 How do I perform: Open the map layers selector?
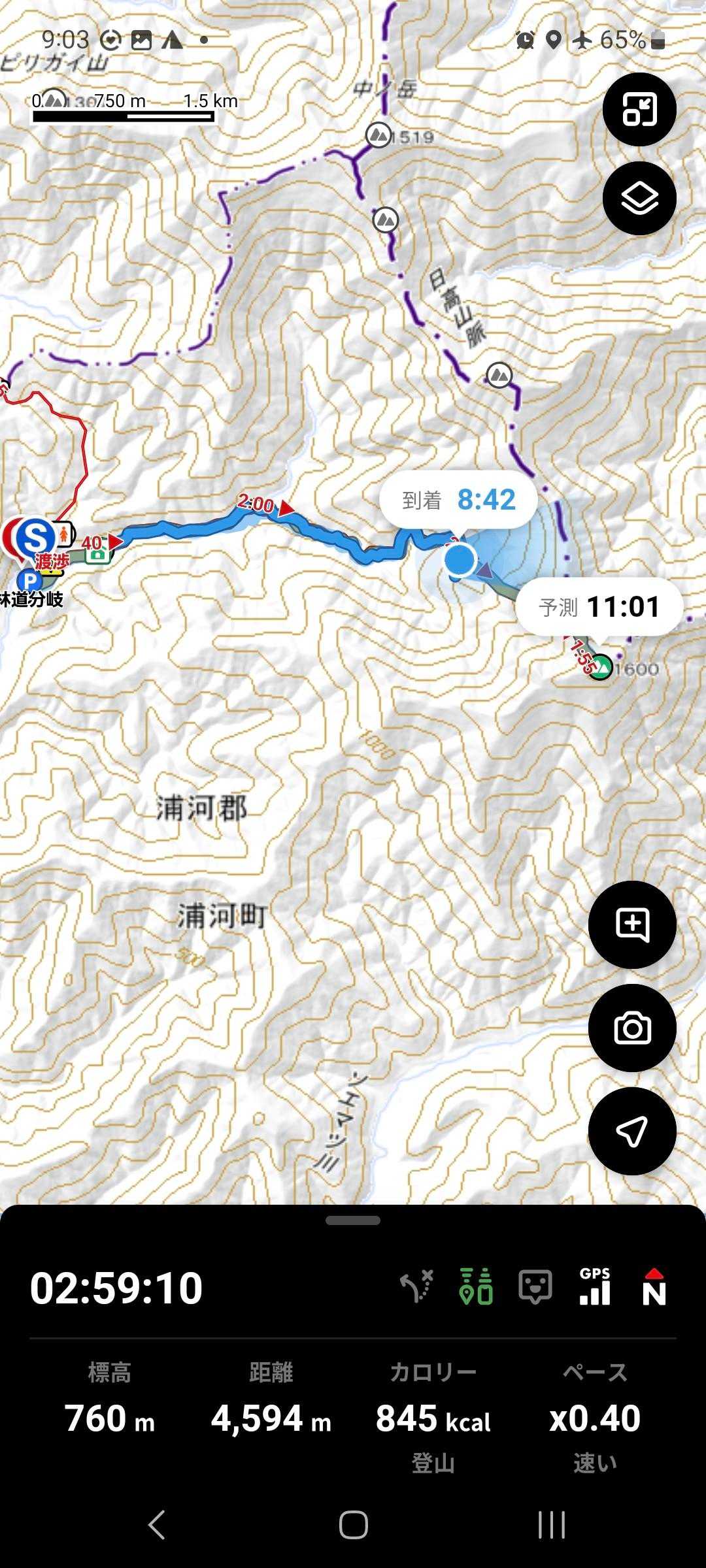pyautogui.click(x=639, y=198)
